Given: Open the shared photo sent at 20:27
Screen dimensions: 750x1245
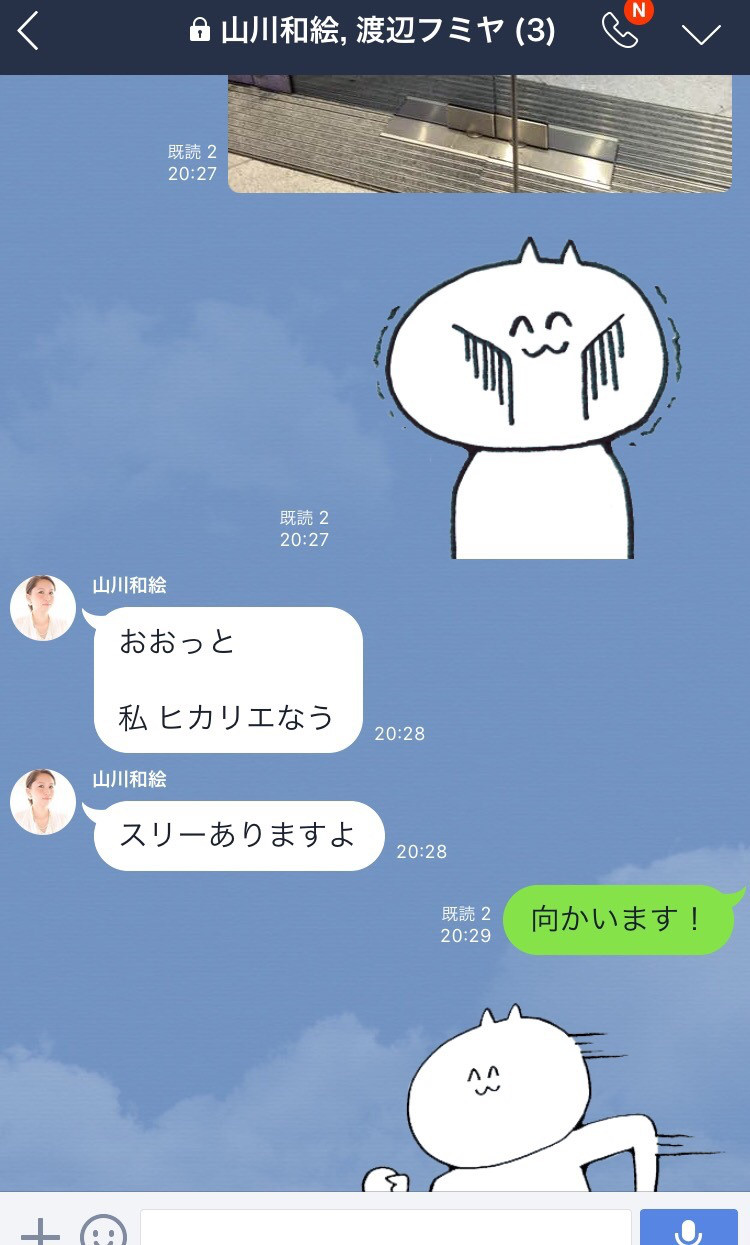Looking at the screenshot, I should [x=480, y=133].
